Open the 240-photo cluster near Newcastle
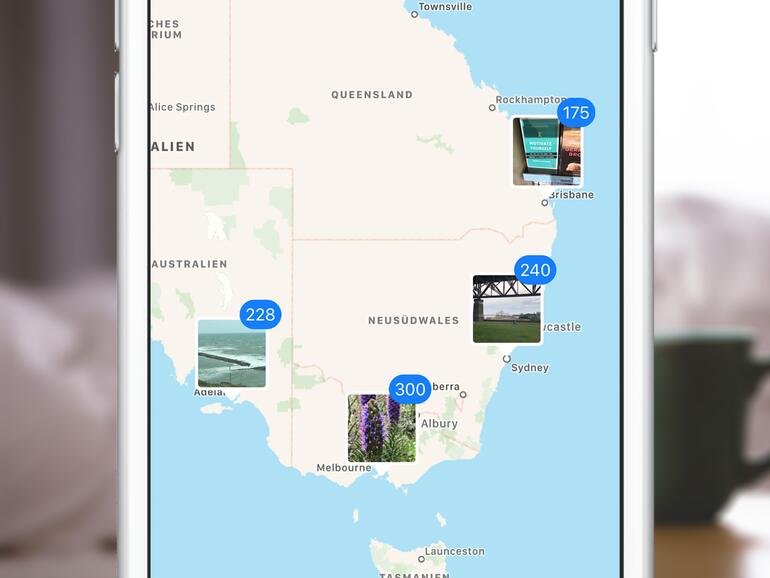Screen dimensions: 770x578 tap(507, 309)
